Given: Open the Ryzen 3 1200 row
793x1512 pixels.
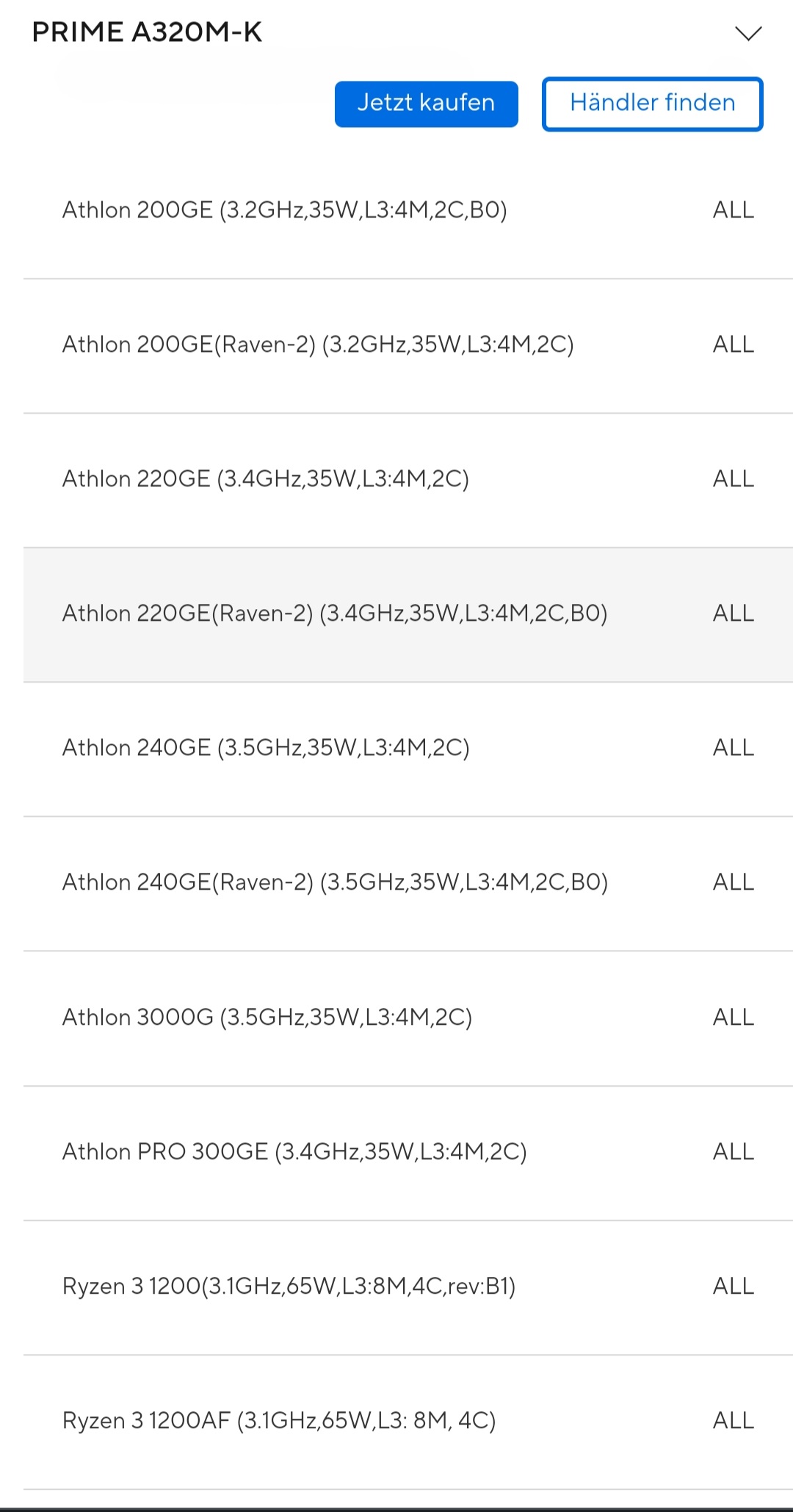Looking at the screenshot, I should [290, 1286].
